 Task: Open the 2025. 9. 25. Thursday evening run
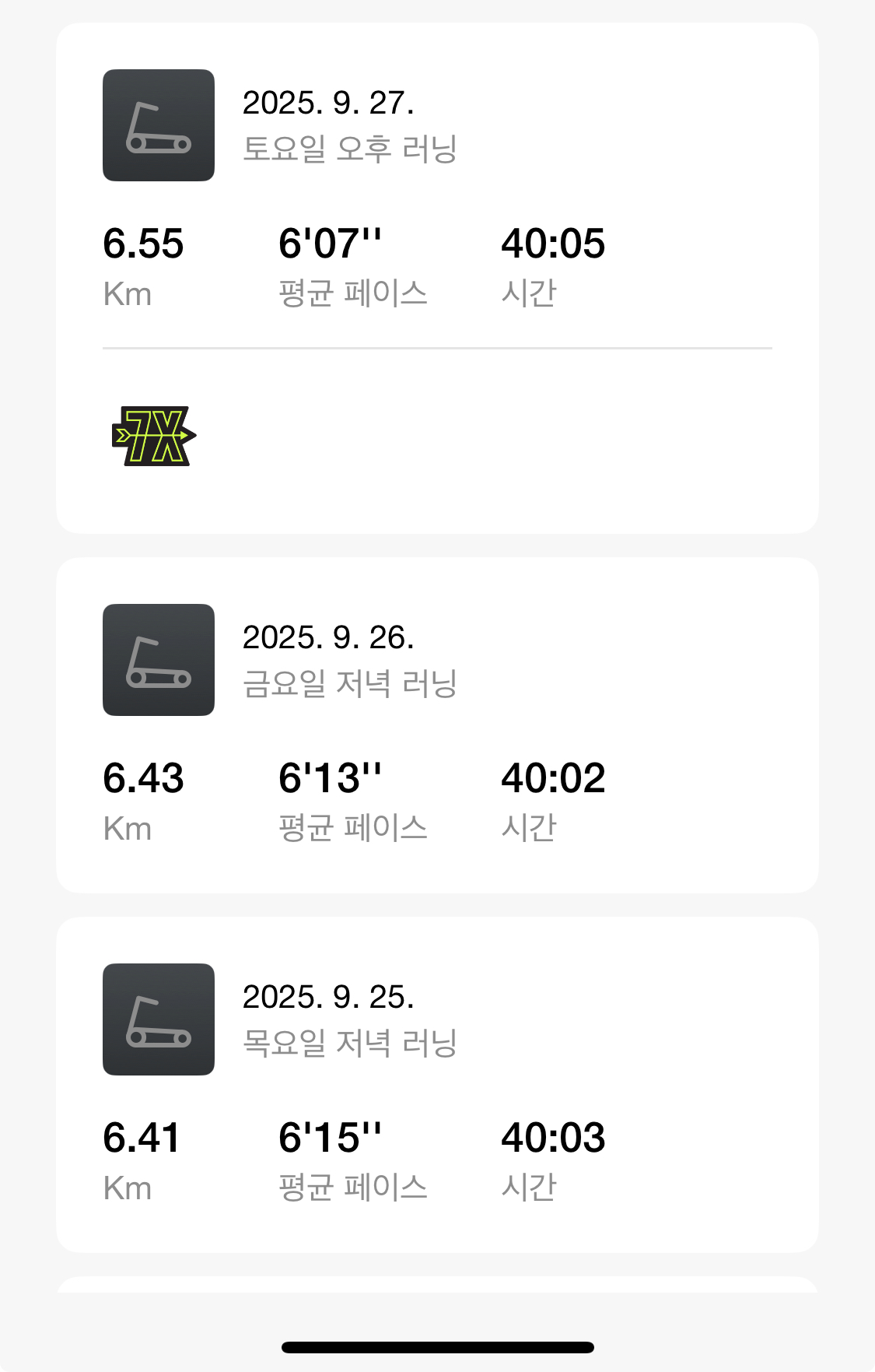350,1020
